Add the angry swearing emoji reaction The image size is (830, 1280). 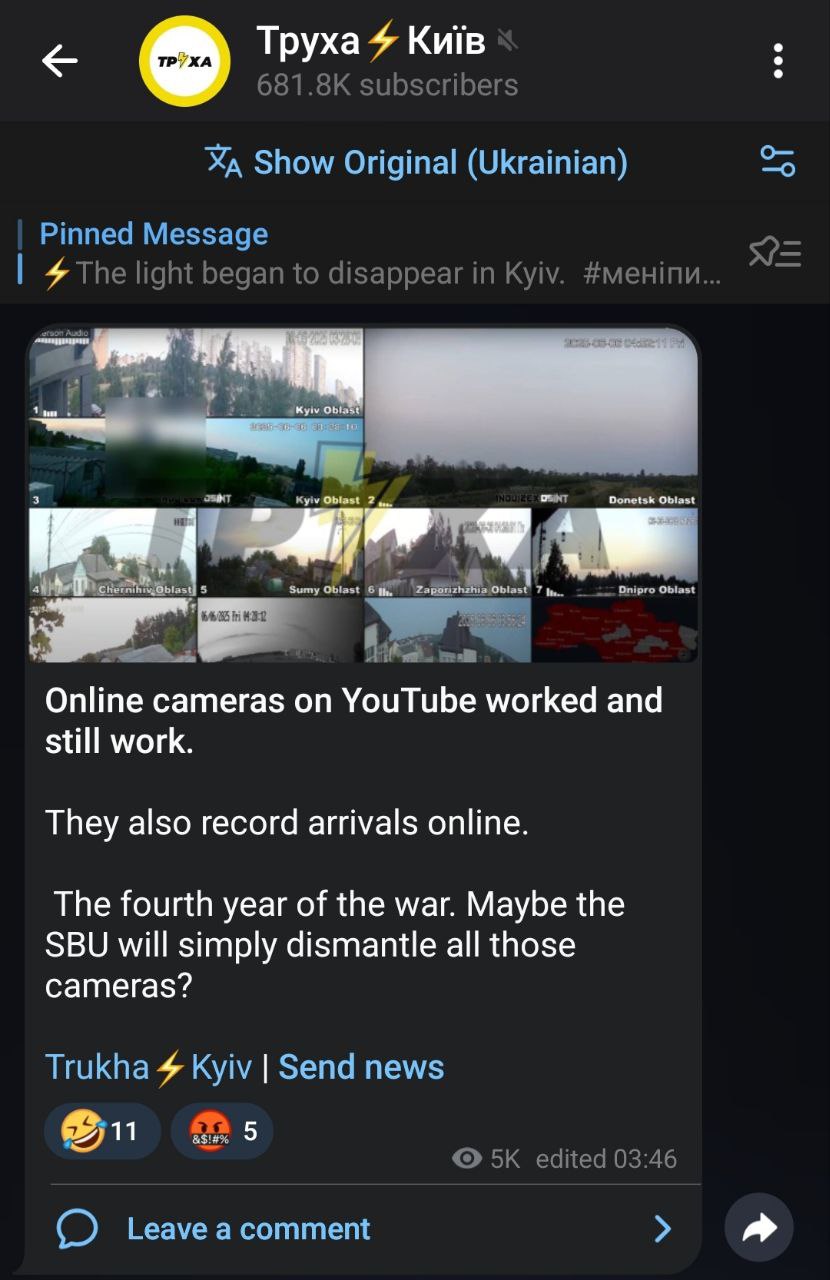click(x=222, y=1131)
